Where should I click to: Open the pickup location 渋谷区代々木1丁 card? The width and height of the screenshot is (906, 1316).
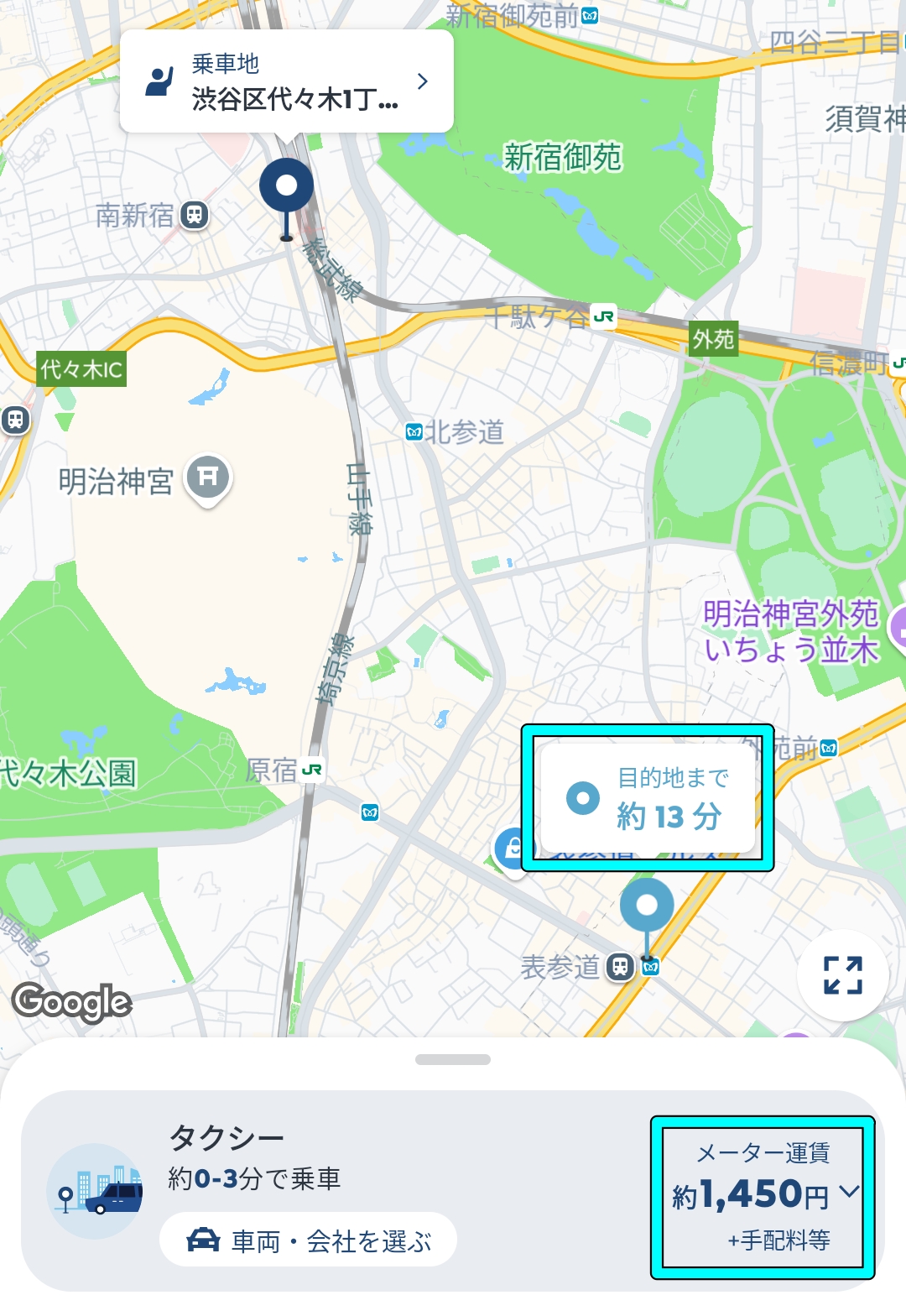click(286, 82)
